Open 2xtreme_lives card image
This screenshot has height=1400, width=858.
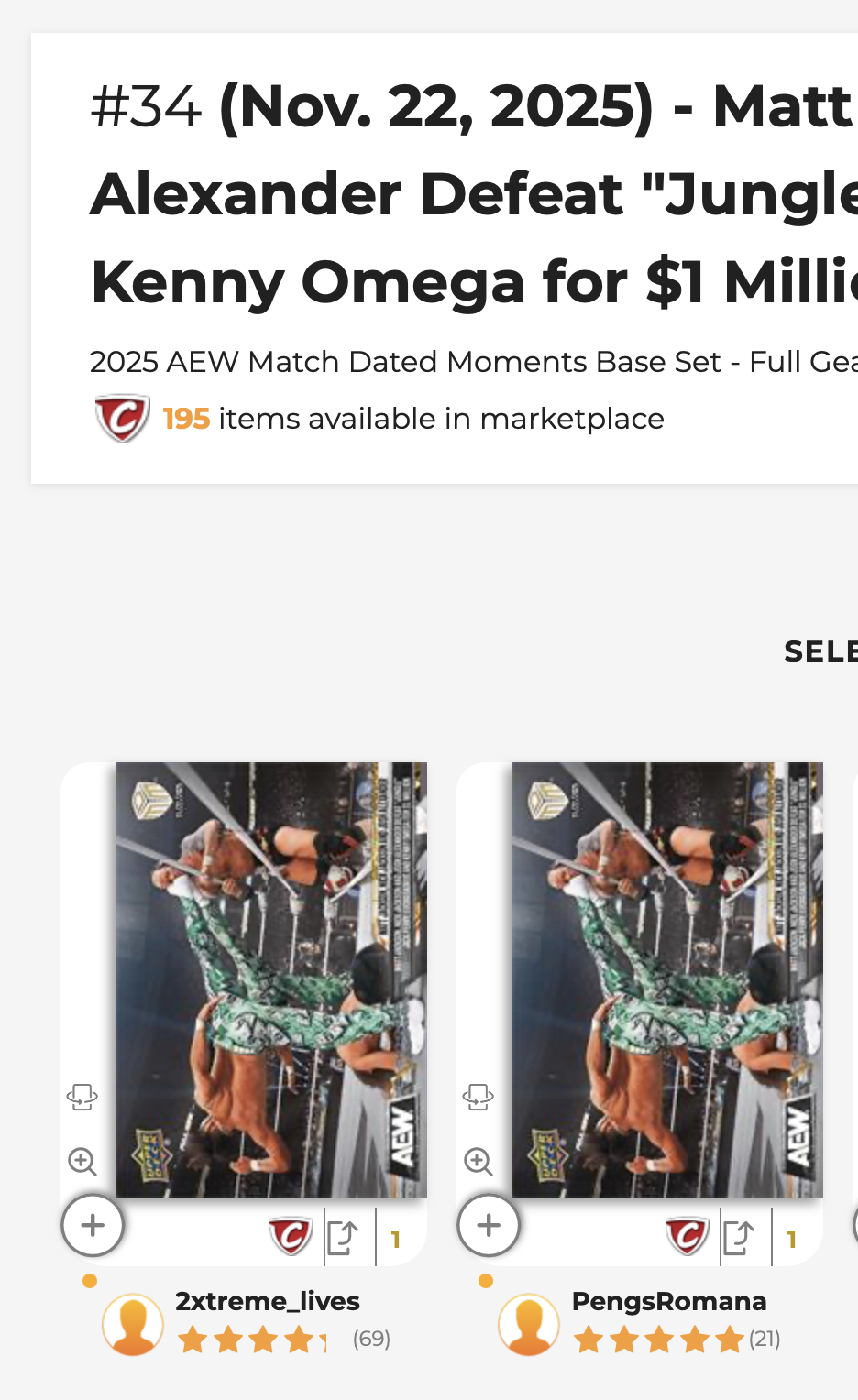pyautogui.click(x=270, y=979)
